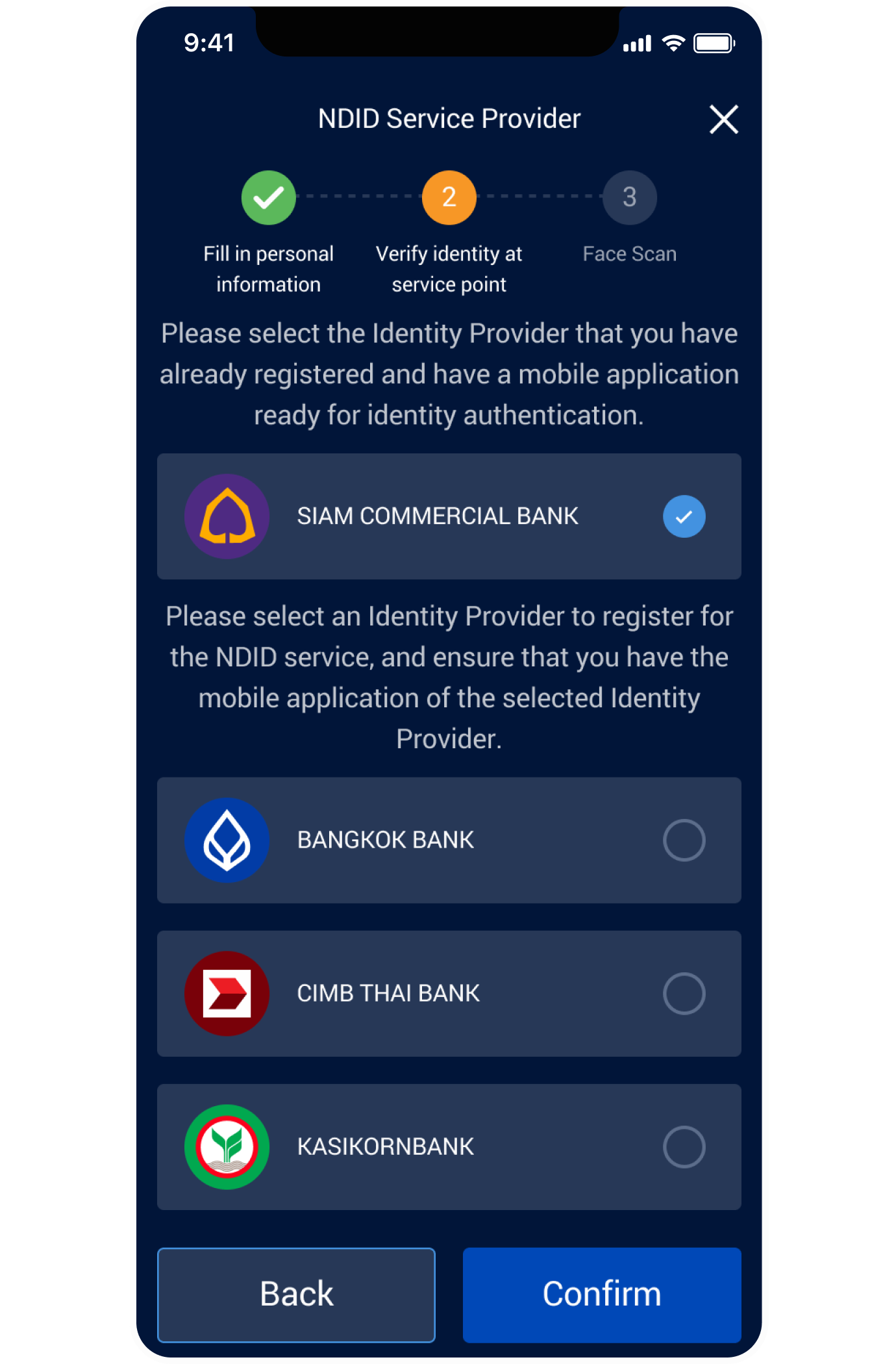Choose Bangkok Bank as identity provider
Viewport: 896px width, 1364px height.
tap(449, 840)
